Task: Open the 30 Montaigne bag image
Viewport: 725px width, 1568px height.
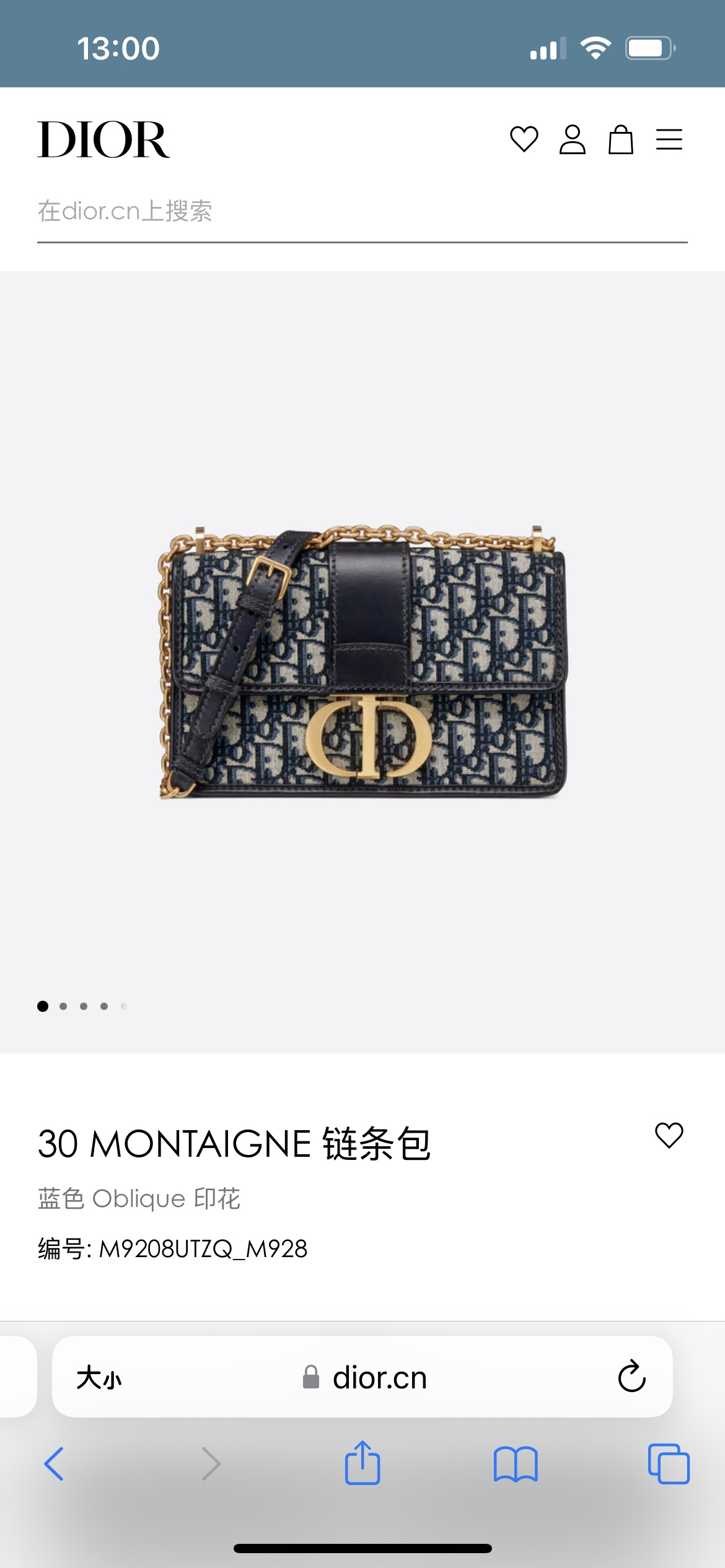Action: [362, 661]
